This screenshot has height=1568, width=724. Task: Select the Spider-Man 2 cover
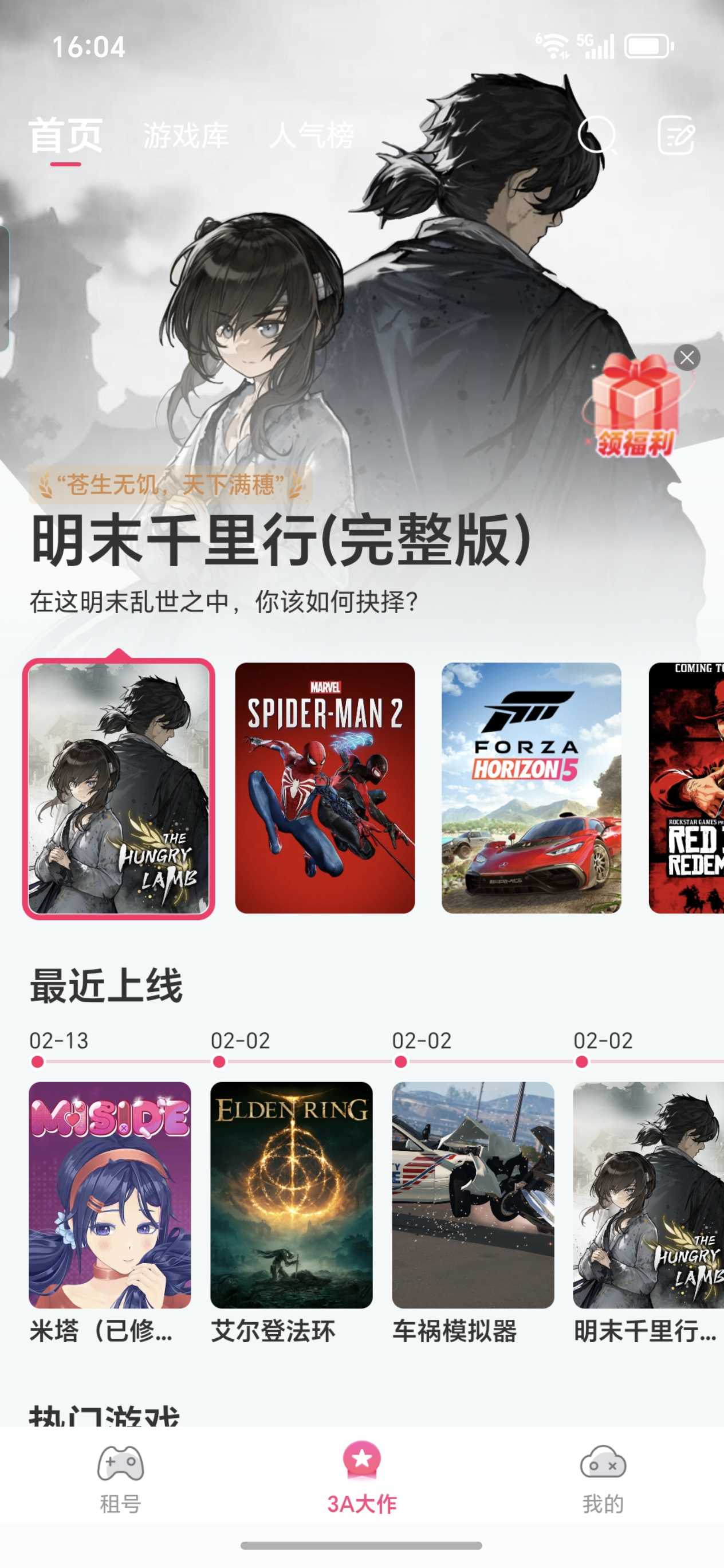[x=325, y=787]
